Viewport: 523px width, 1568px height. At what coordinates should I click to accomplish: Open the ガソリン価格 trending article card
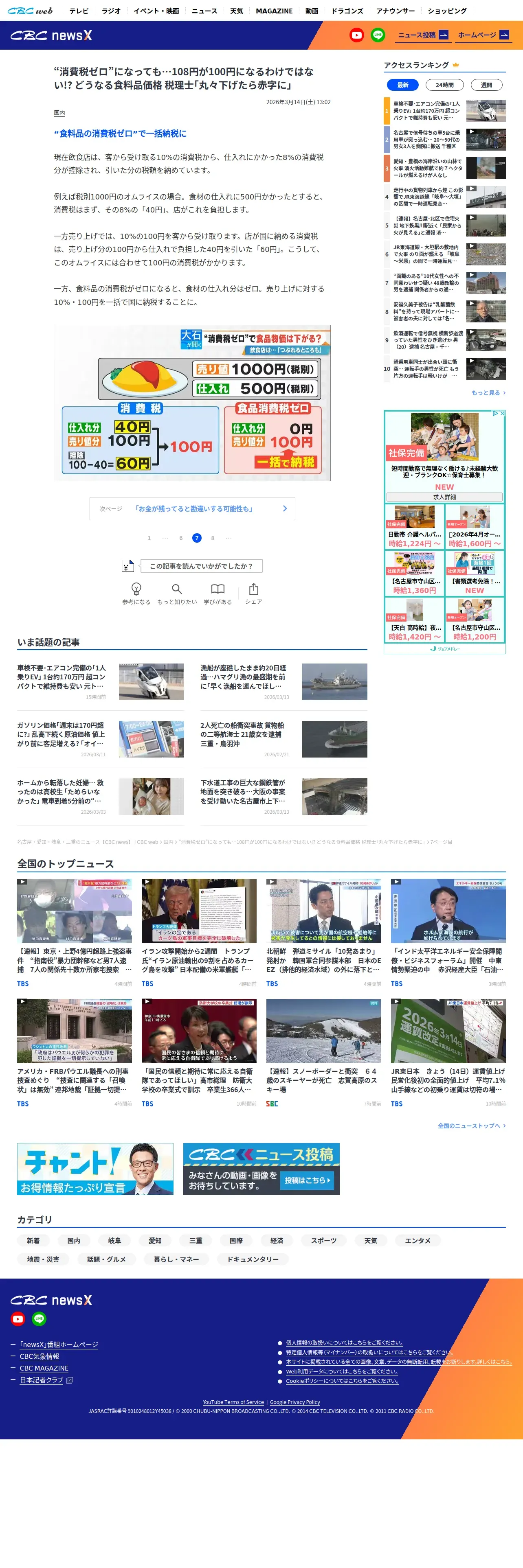tap(101, 739)
